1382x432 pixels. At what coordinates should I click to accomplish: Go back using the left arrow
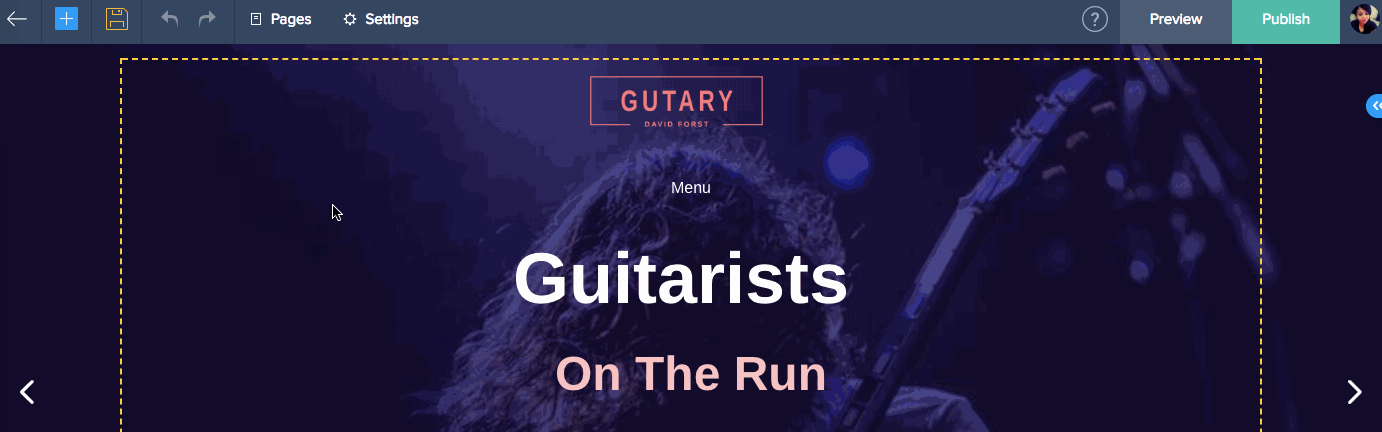[17, 19]
